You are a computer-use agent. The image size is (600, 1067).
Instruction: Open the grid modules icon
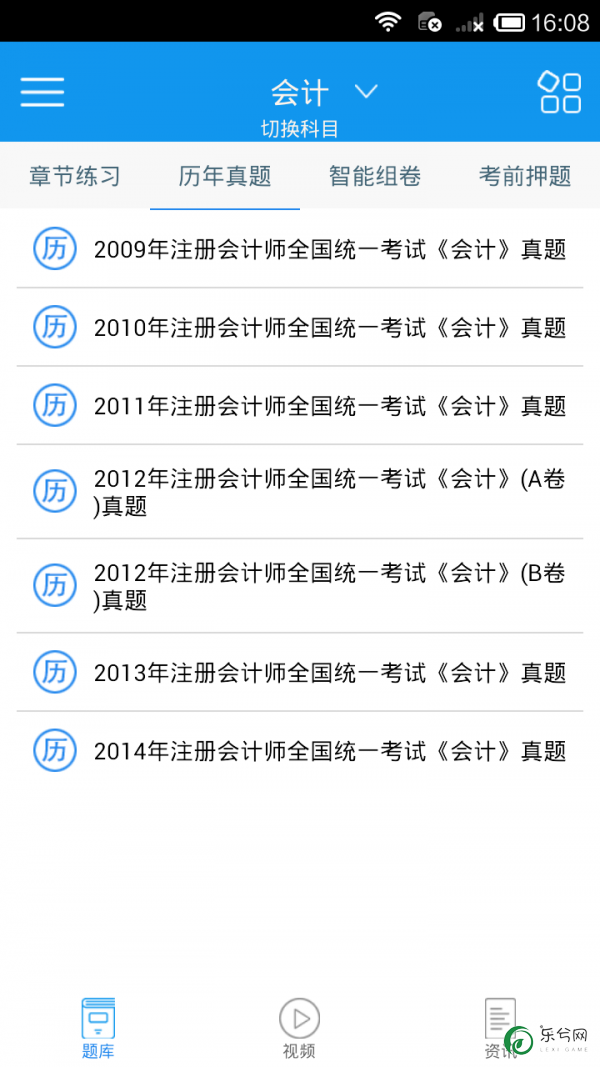coord(560,91)
